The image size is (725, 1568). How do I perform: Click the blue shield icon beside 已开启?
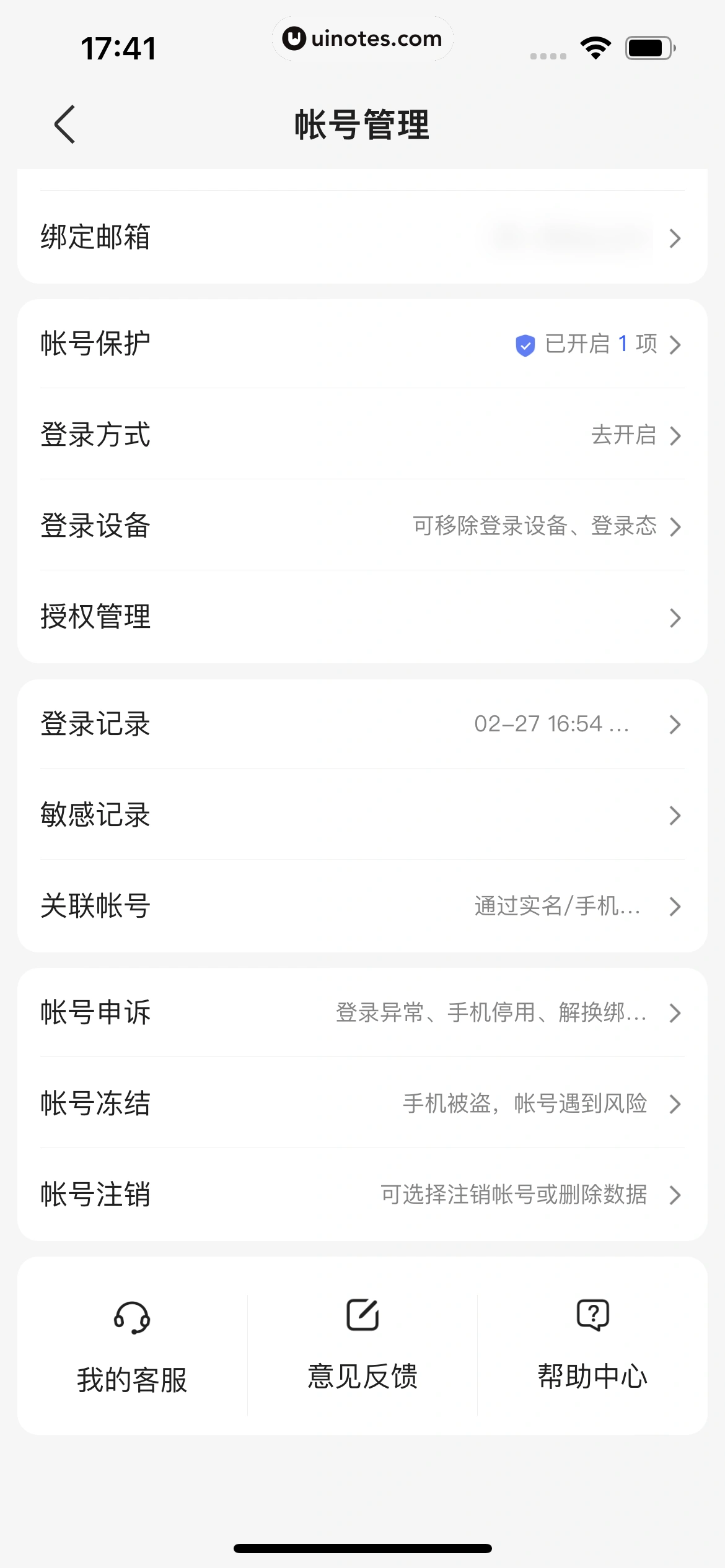tap(525, 345)
